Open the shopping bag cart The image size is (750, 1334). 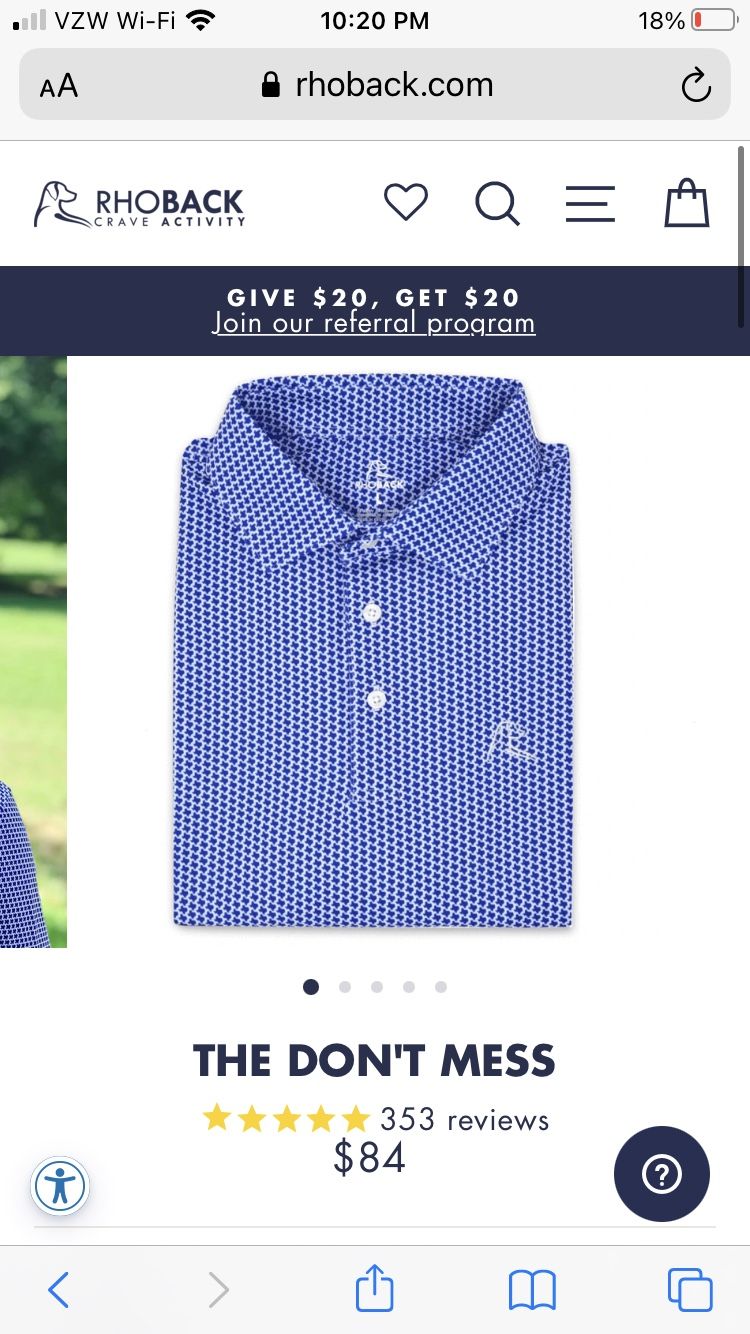coord(687,203)
